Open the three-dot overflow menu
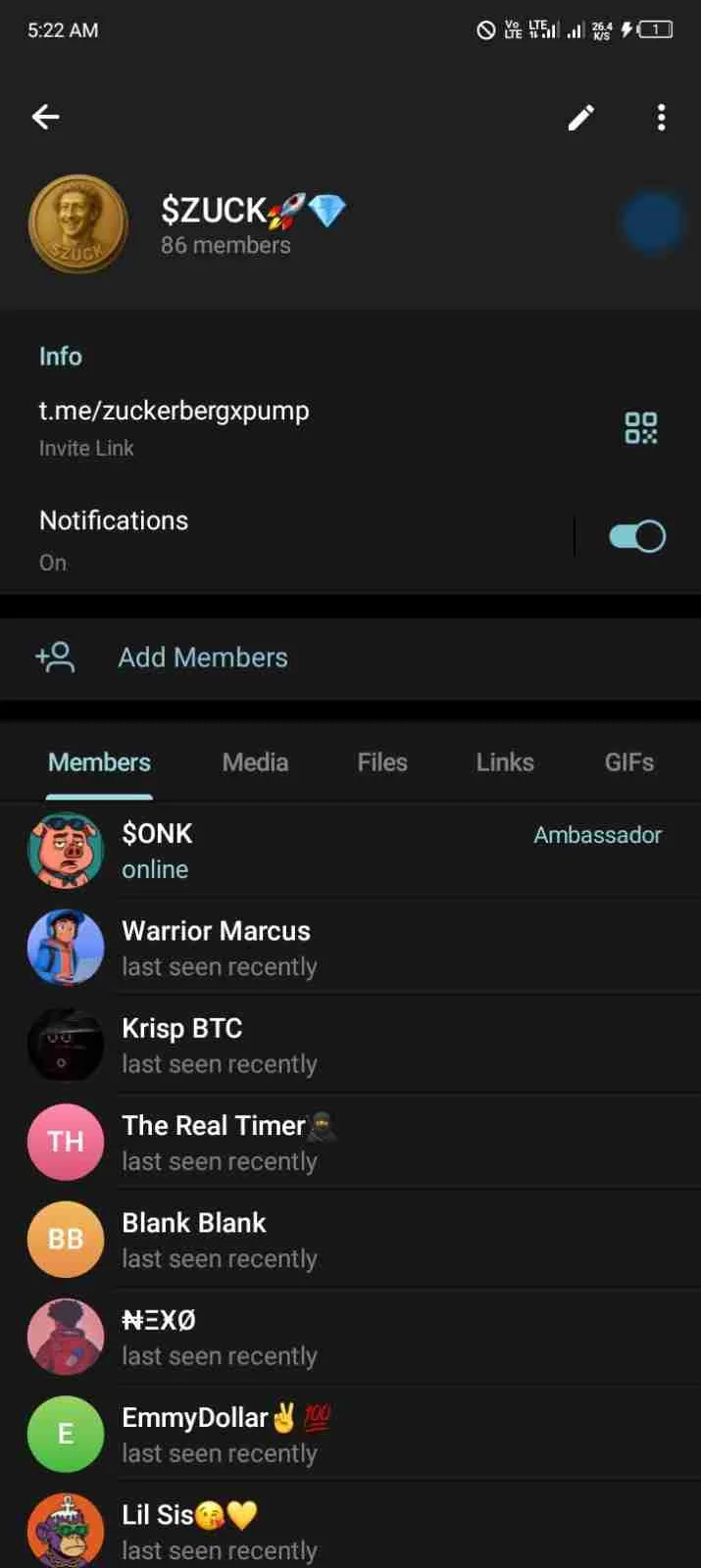 (x=662, y=118)
